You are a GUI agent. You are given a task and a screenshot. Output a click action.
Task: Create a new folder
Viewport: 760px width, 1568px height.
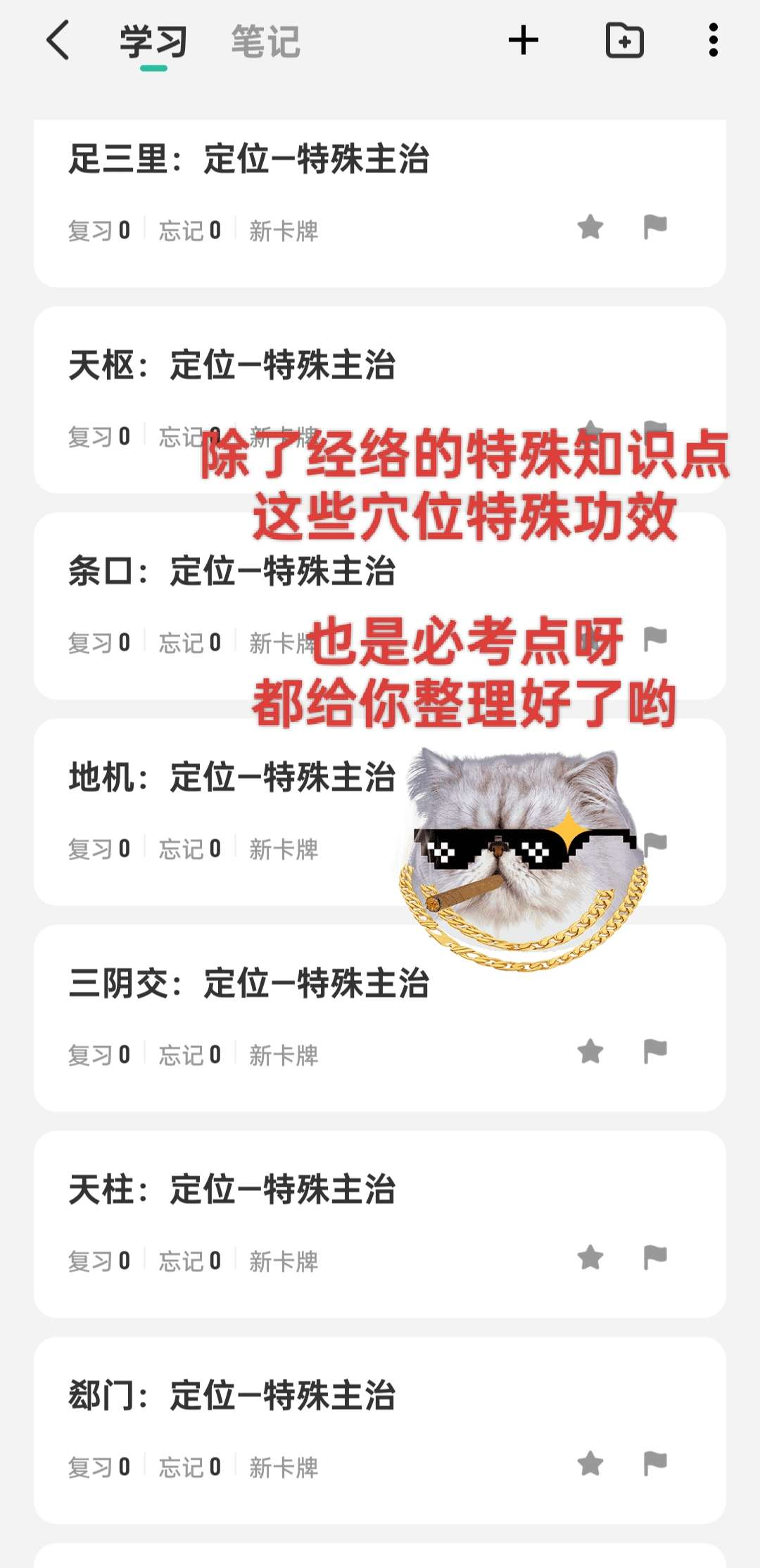coord(624,40)
